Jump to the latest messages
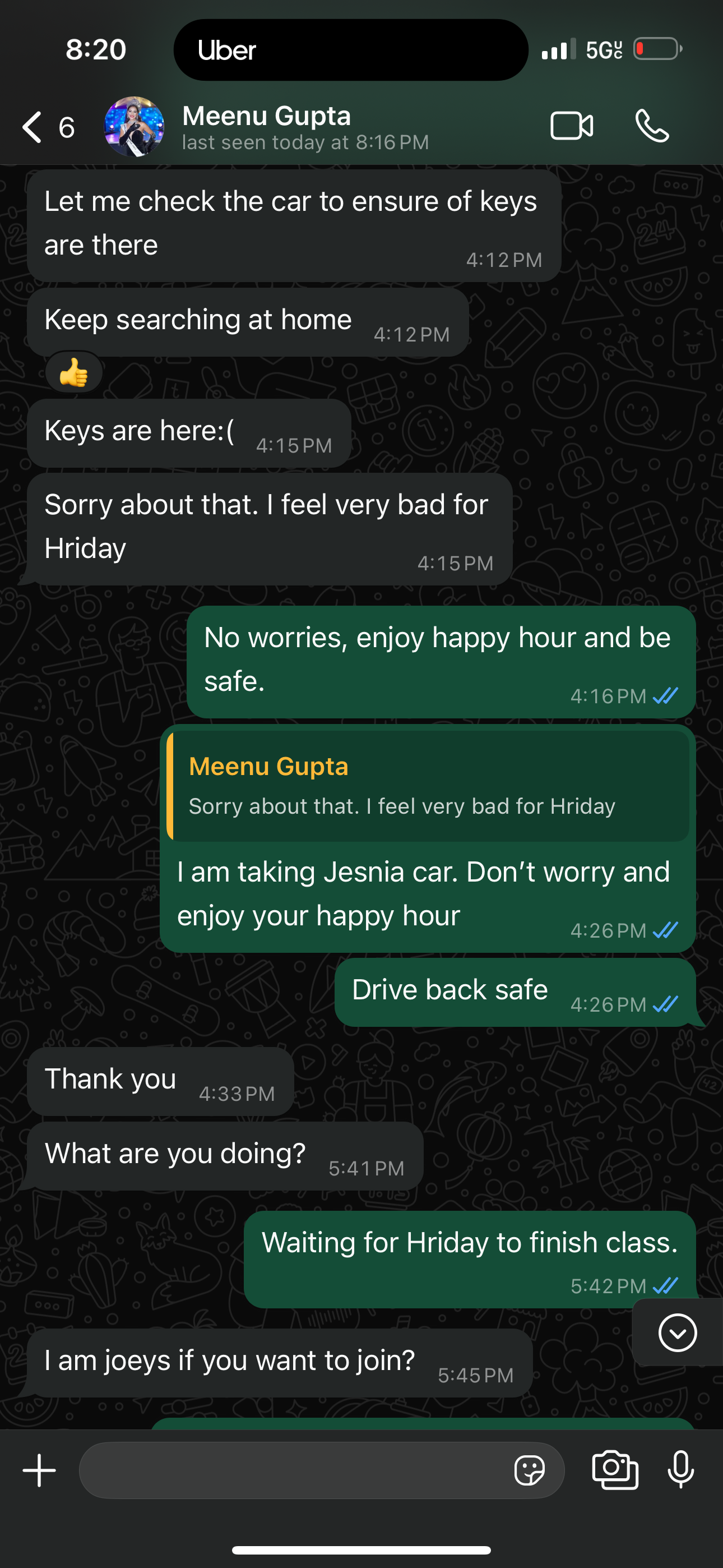Screen dimensions: 723x1568 click(678, 1332)
